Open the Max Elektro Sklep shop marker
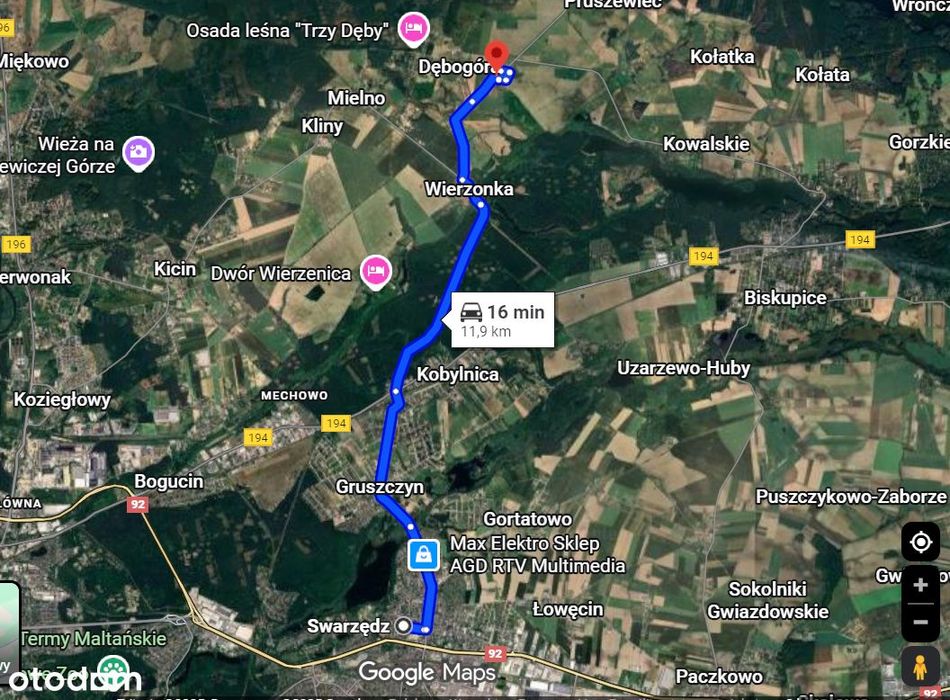The height and width of the screenshot is (700, 950). 424,554
